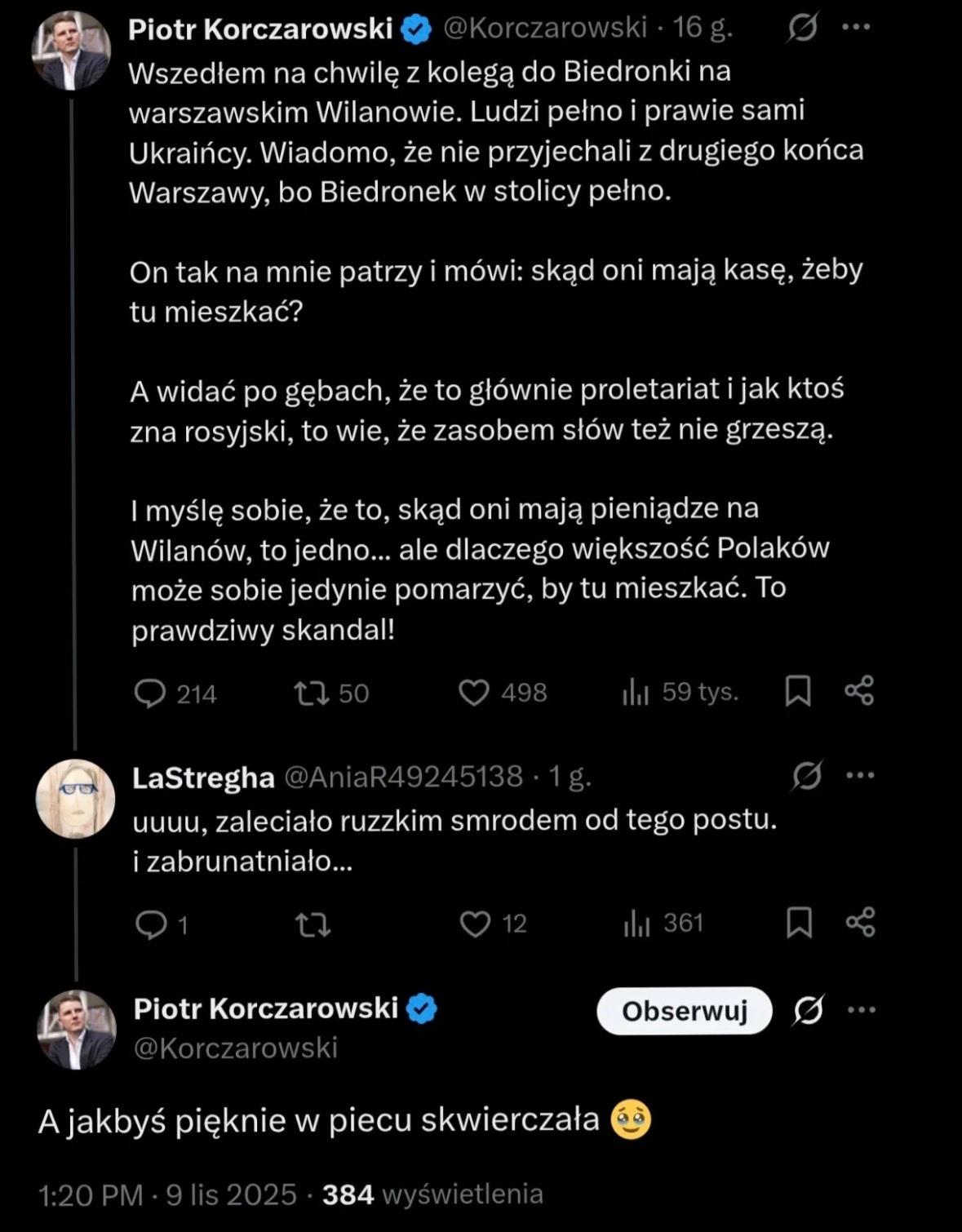Image resolution: width=962 pixels, height=1232 pixels.
Task: Reply to LaStregha's comment
Action: point(151,924)
